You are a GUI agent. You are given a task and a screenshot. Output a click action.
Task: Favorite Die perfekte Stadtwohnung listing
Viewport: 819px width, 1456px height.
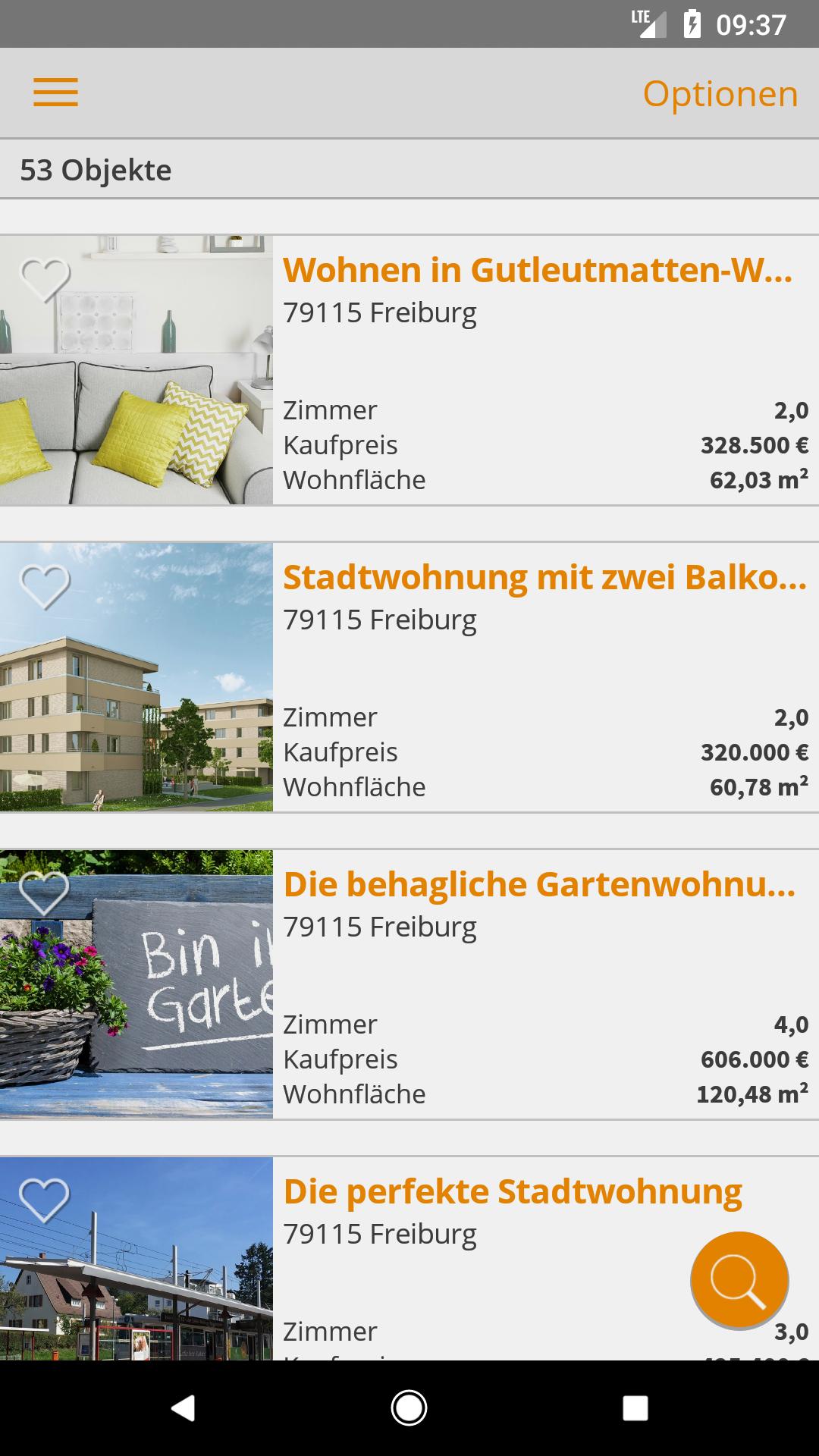point(44,1200)
